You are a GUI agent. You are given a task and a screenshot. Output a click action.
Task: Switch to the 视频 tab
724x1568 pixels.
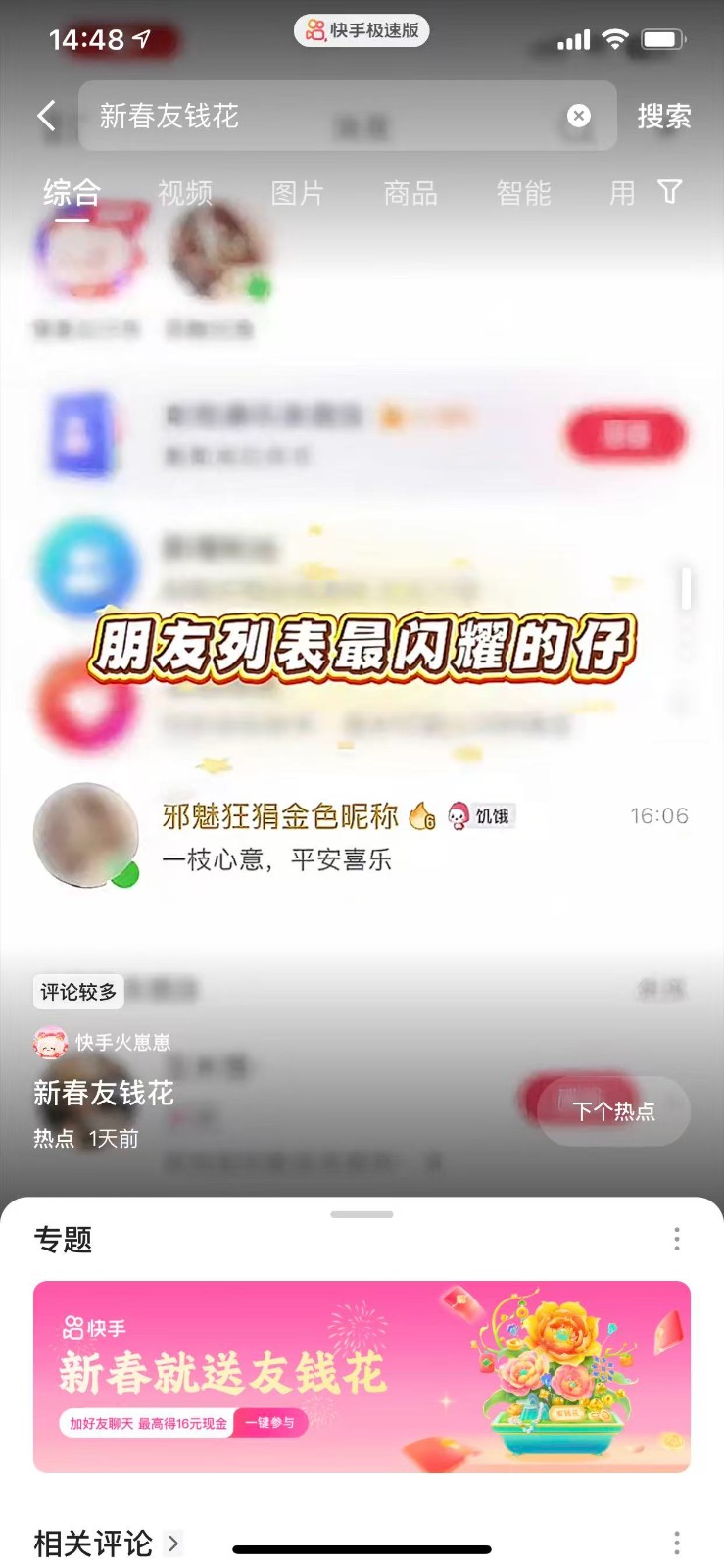click(184, 193)
